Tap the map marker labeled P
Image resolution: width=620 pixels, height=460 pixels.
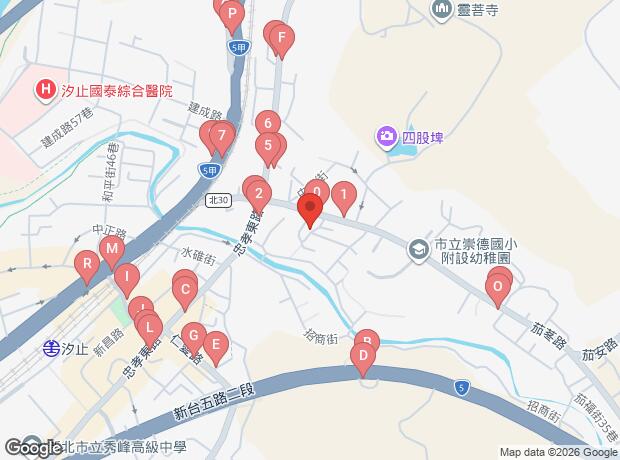pyautogui.click(x=232, y=17)
